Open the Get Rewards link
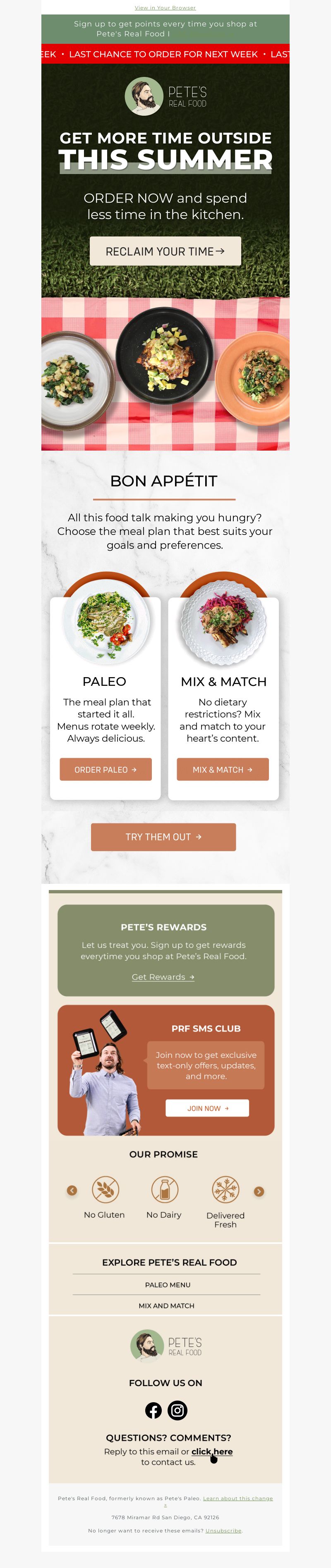 [x=163, y=977]
